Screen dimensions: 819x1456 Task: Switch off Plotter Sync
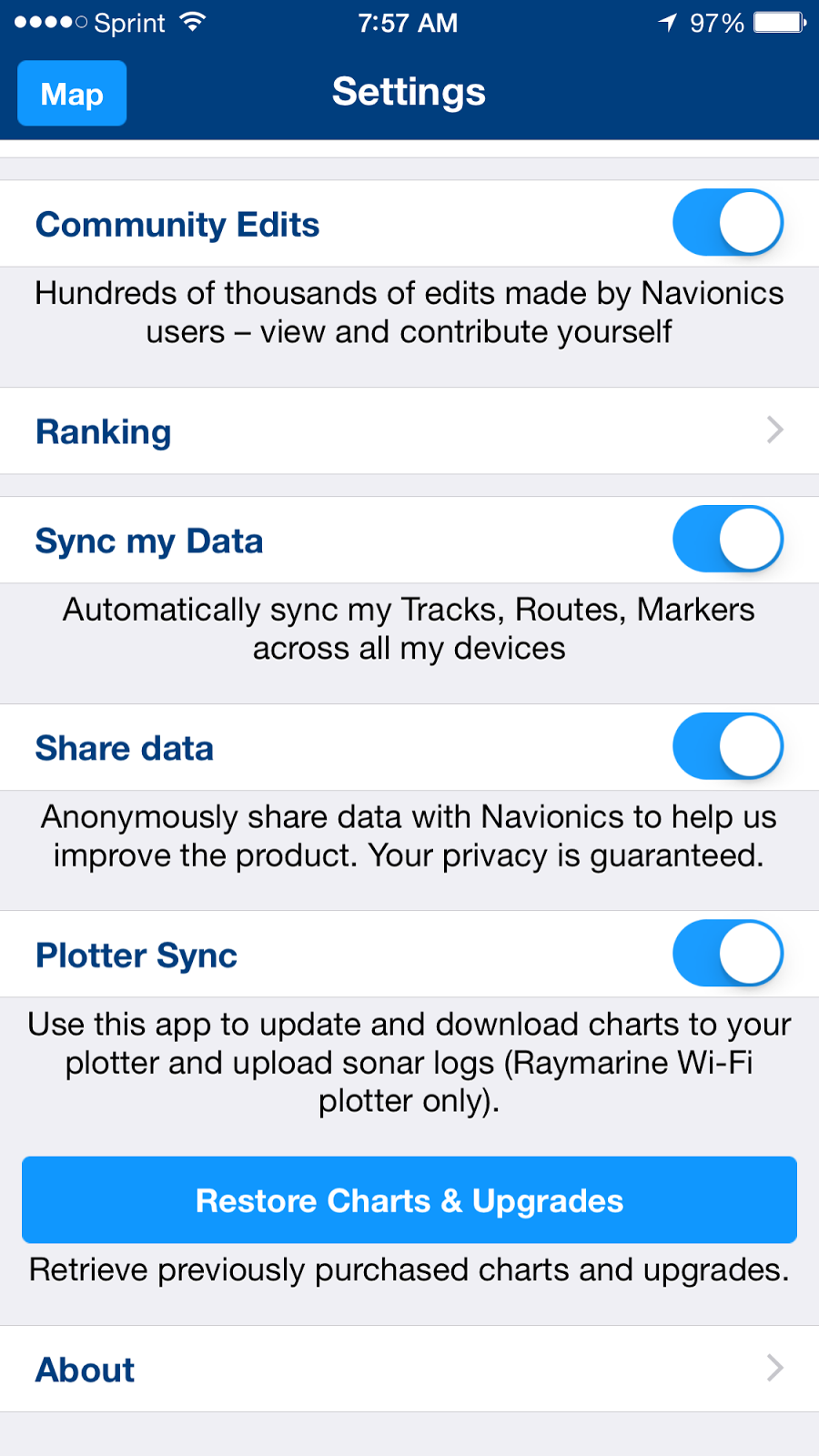coord(727,954)
